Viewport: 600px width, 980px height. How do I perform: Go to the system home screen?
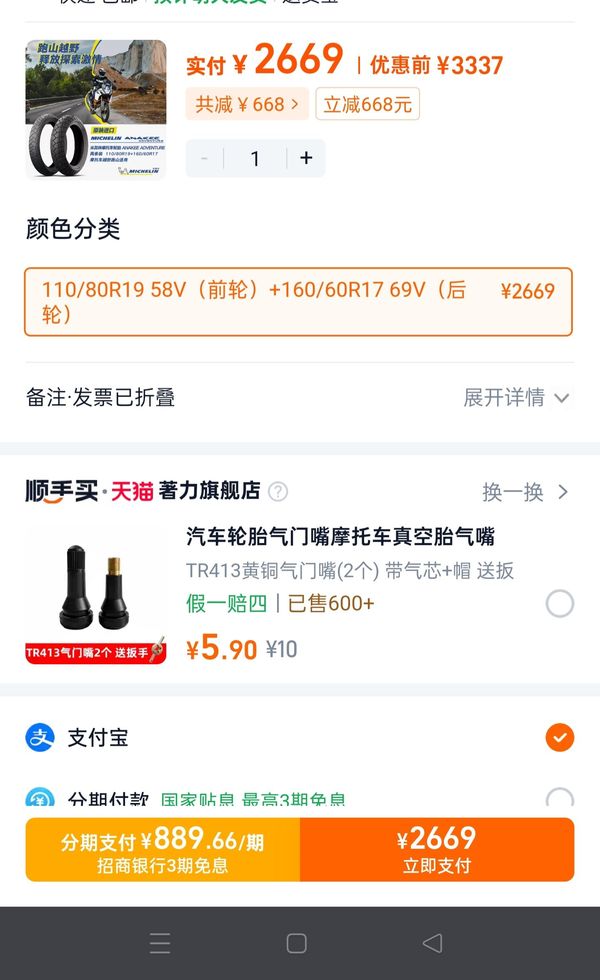[296, 943]
